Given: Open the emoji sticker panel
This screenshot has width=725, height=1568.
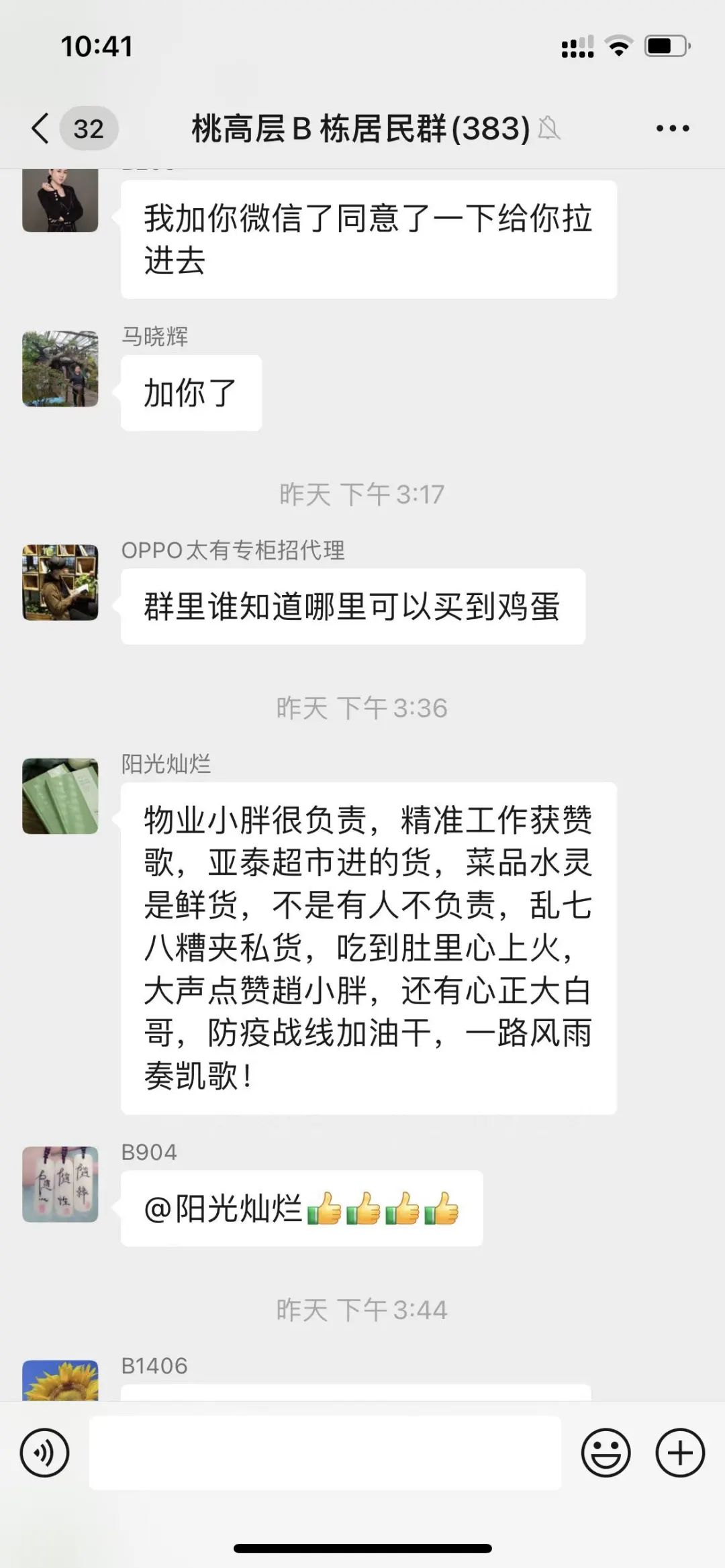Looking at the screenshot, I should tap(606, 1453).
